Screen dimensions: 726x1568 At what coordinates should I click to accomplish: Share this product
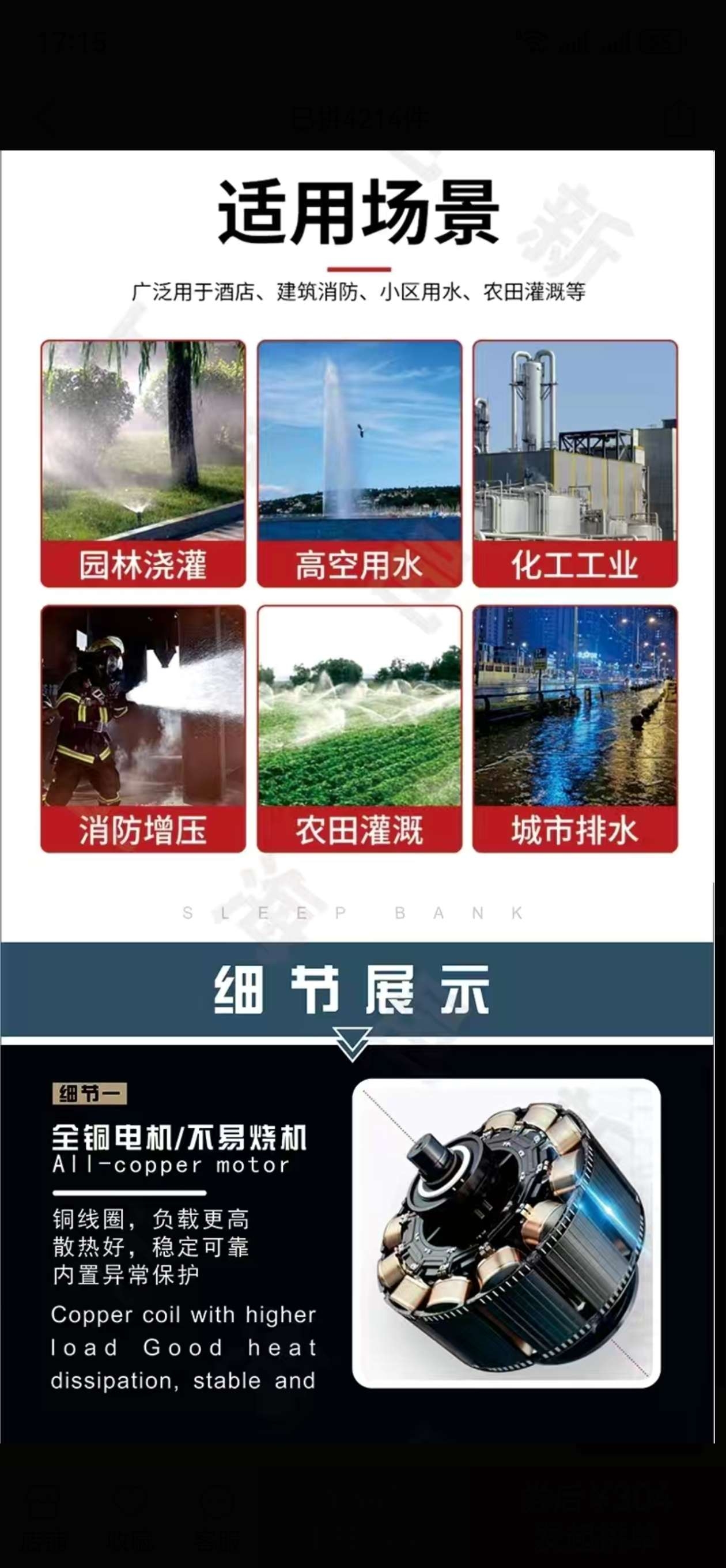tap(679, 119)
